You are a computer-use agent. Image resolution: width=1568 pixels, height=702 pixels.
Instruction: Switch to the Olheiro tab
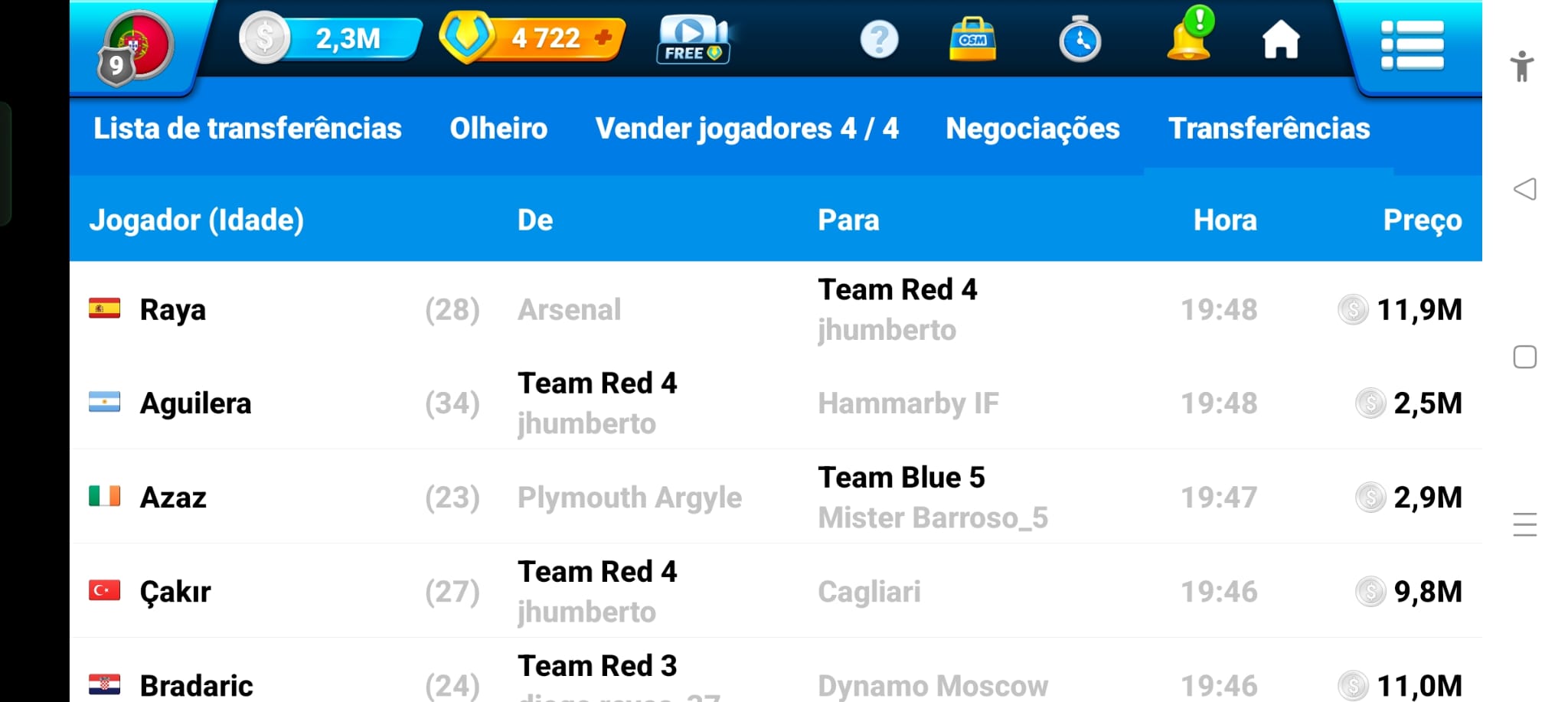pyautogui.click(x=498, y=129)
